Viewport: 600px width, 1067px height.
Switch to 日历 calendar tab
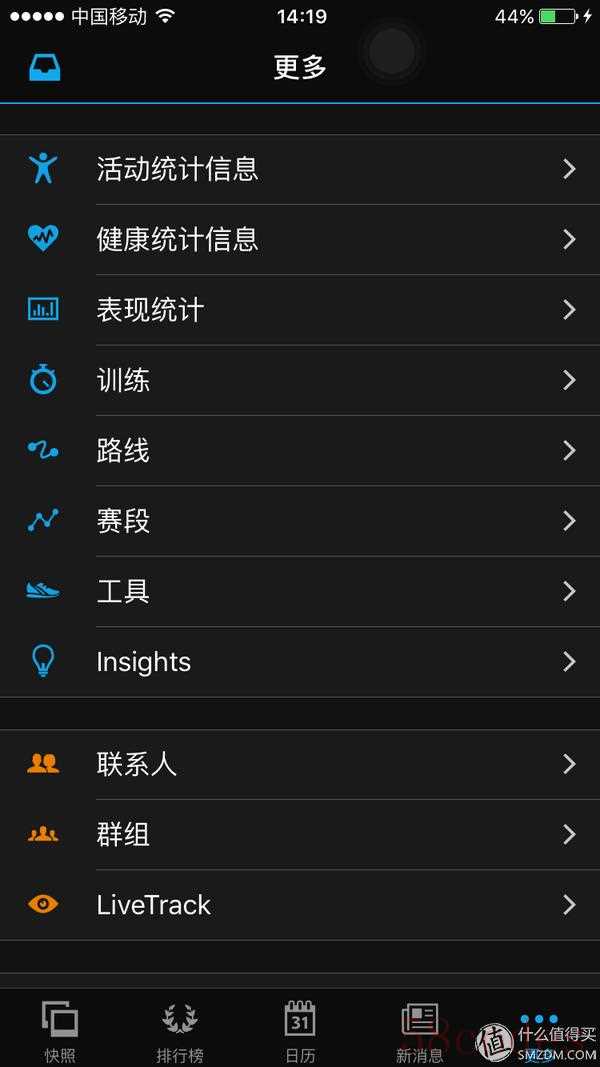(x=300, y=1029)
